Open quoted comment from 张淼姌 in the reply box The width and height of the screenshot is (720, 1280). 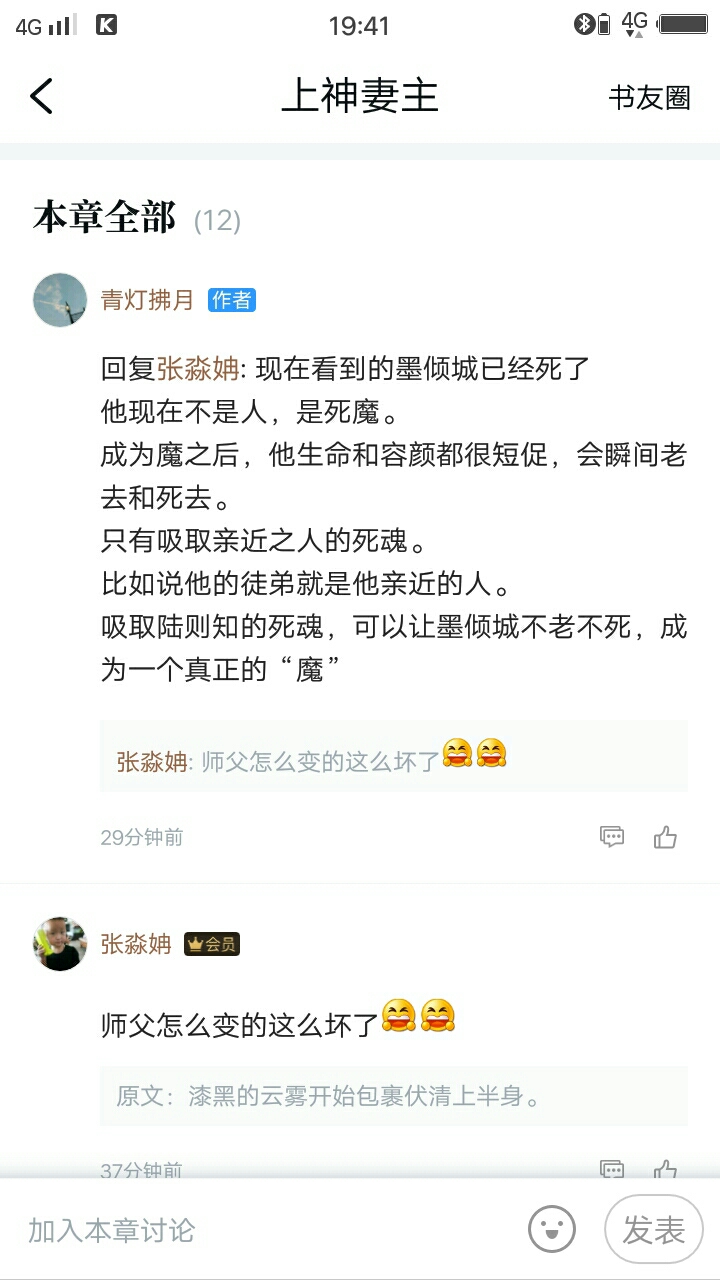pos(393,757)
